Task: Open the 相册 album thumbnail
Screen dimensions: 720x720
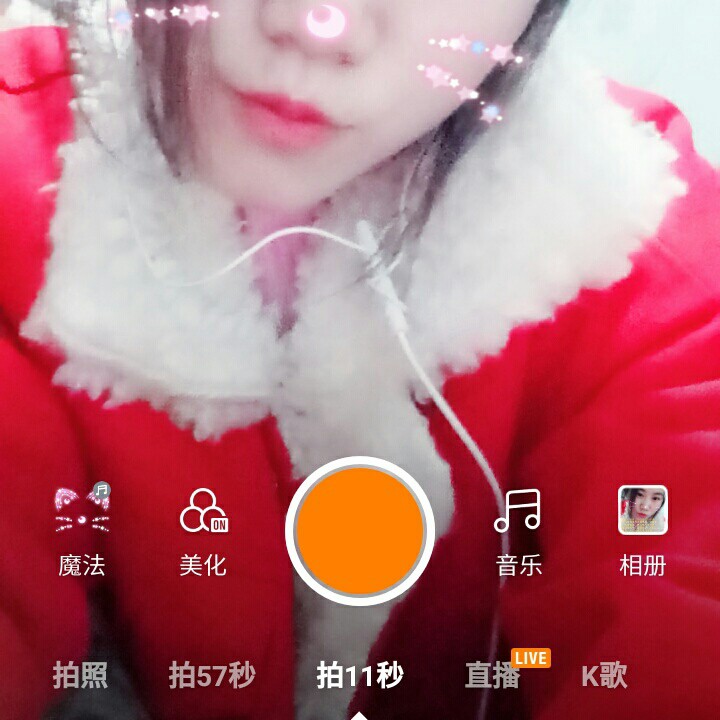Action: [x=642, y=528]
